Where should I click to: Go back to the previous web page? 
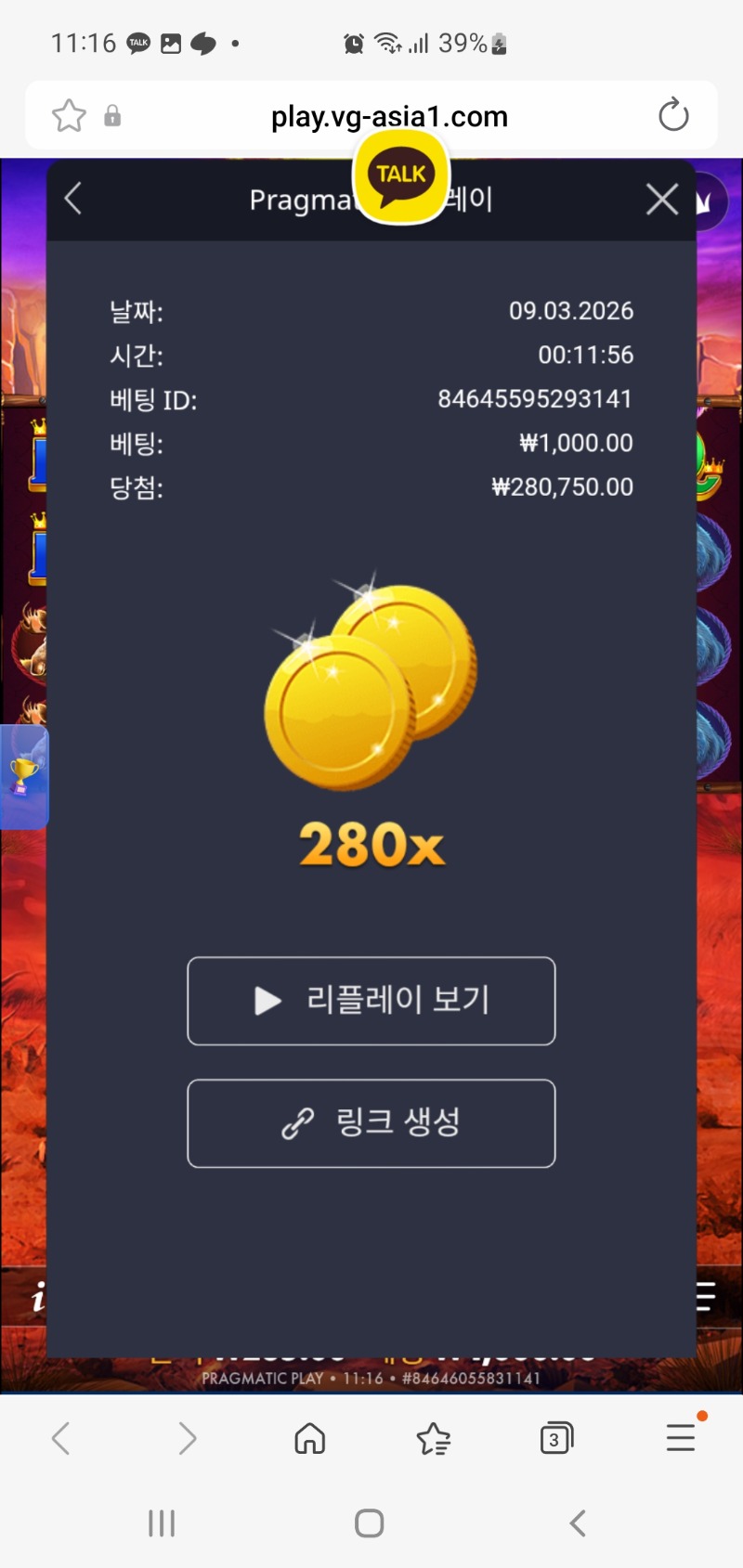[61, 1438]
